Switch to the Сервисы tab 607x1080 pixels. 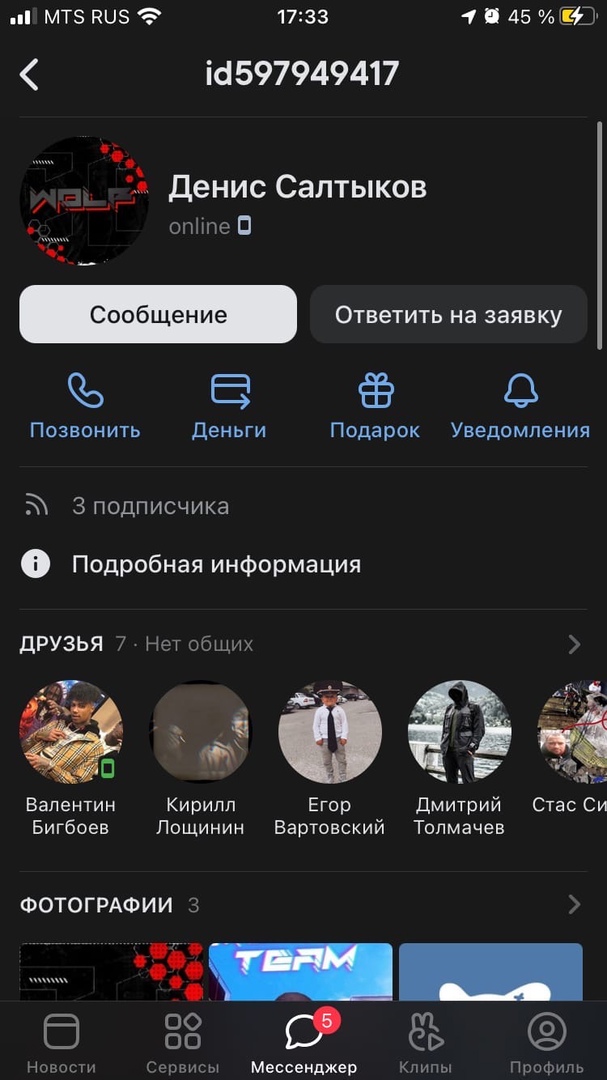[x=182, y=1043]
